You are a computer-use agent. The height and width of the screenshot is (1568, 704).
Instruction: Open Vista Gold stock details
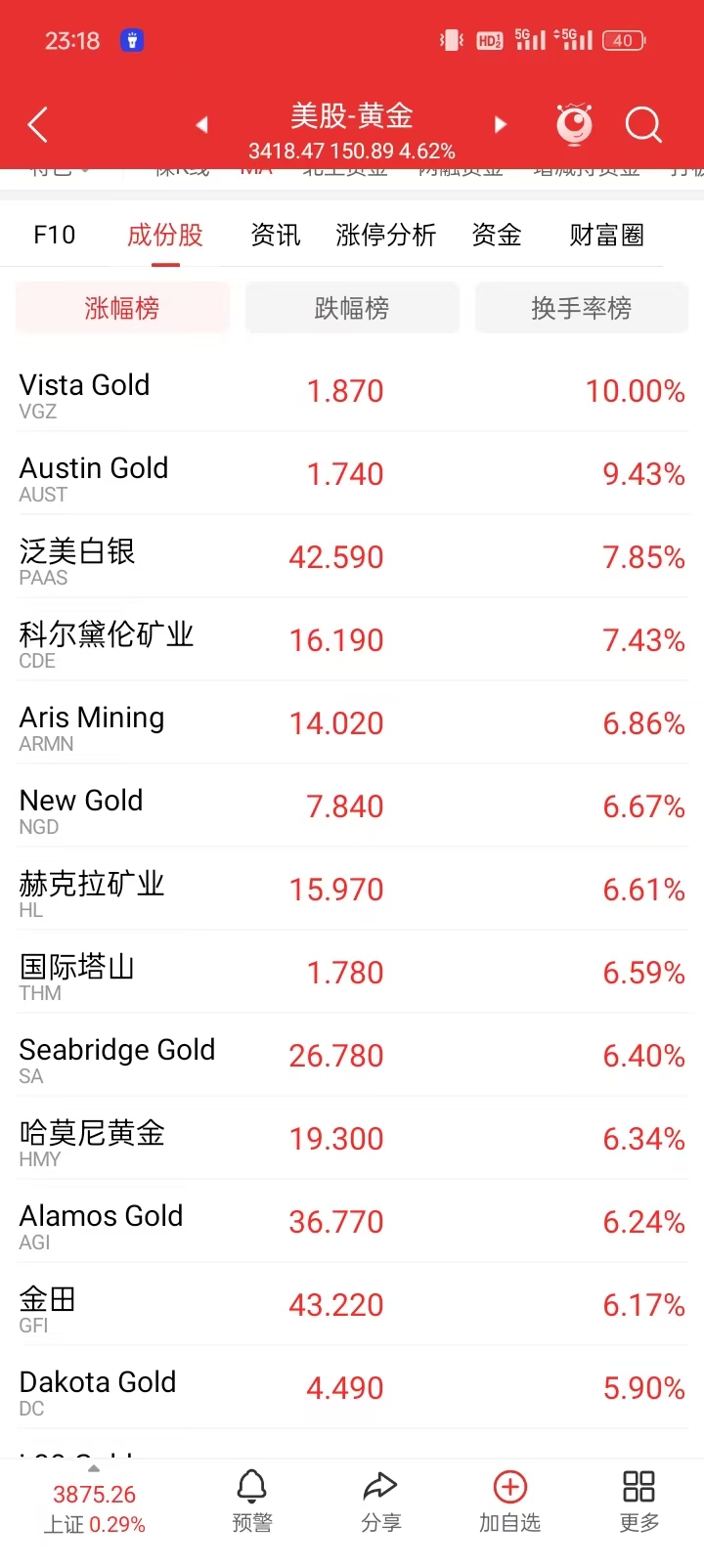point(352,392)
